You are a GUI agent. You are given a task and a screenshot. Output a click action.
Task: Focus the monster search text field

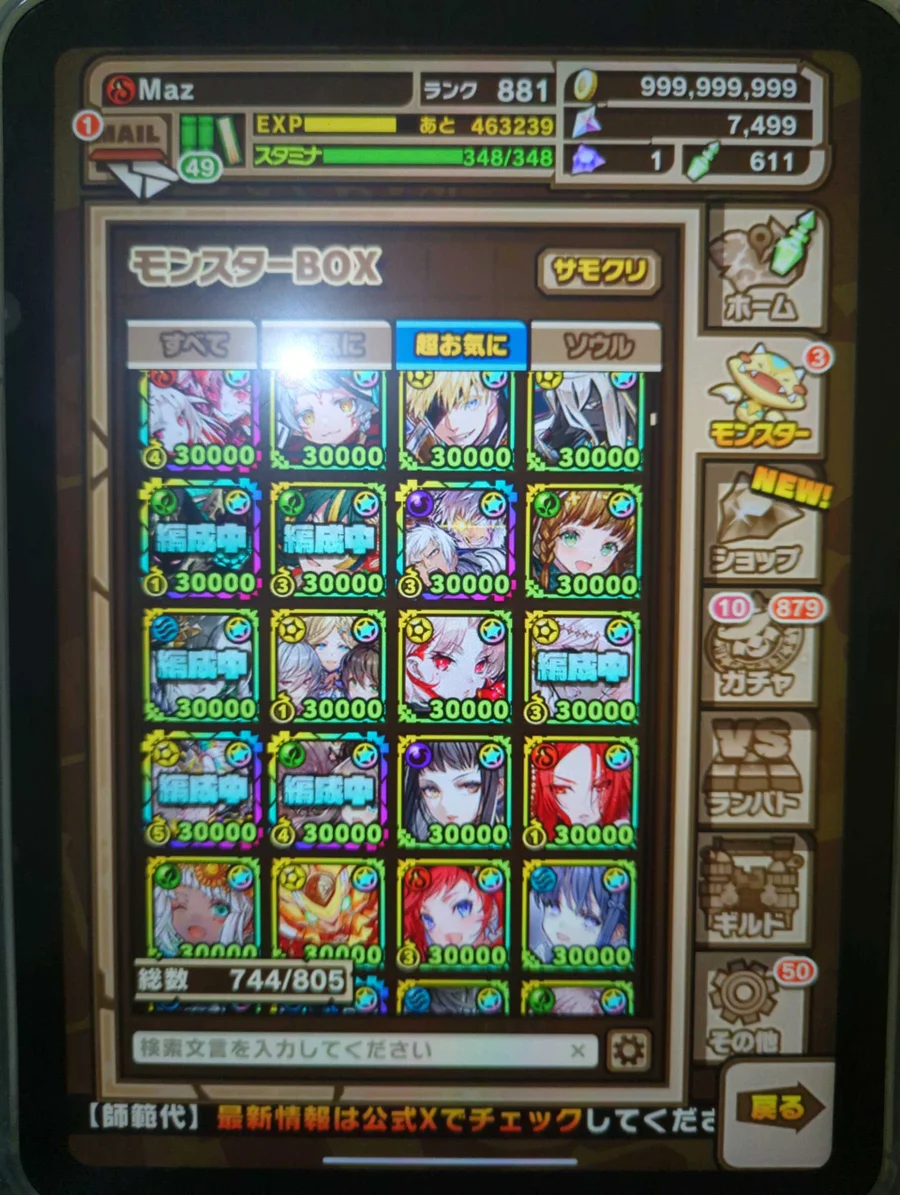(350, 1050)
